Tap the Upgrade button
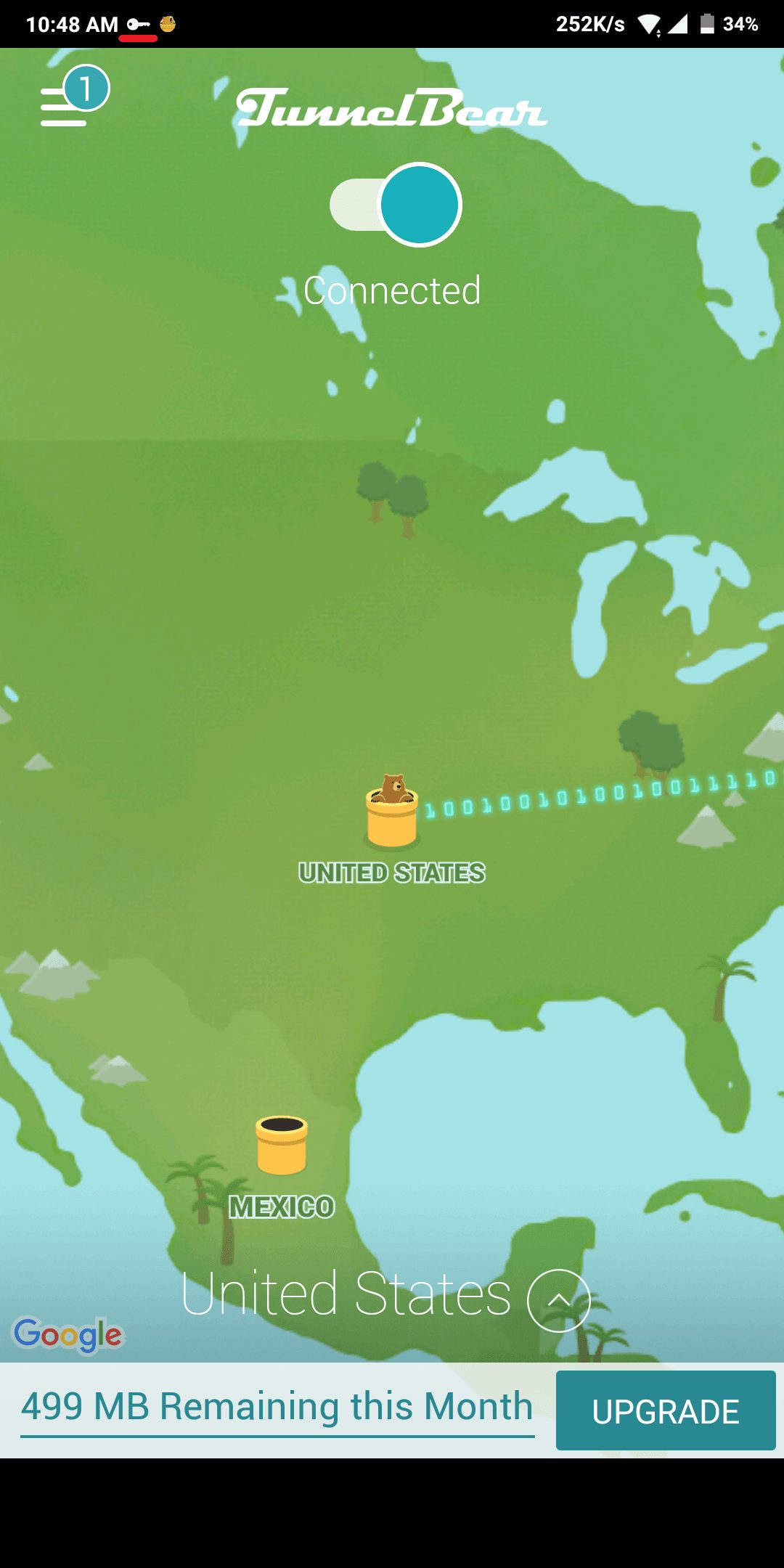Screen dimensions: 784x1568 [x=666, y=1410]
